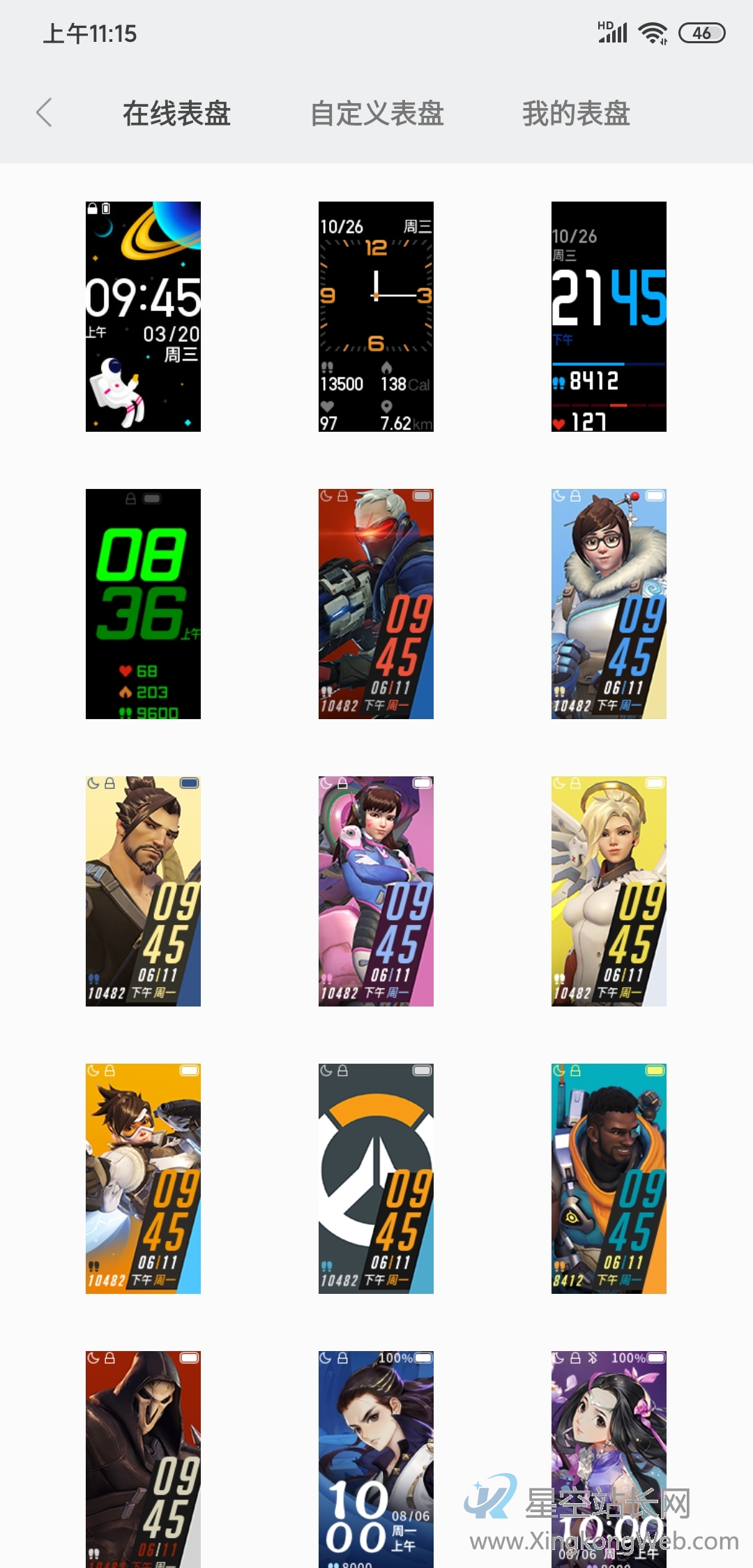Pick the girl with glasses watch face

(x=609, y=604)
